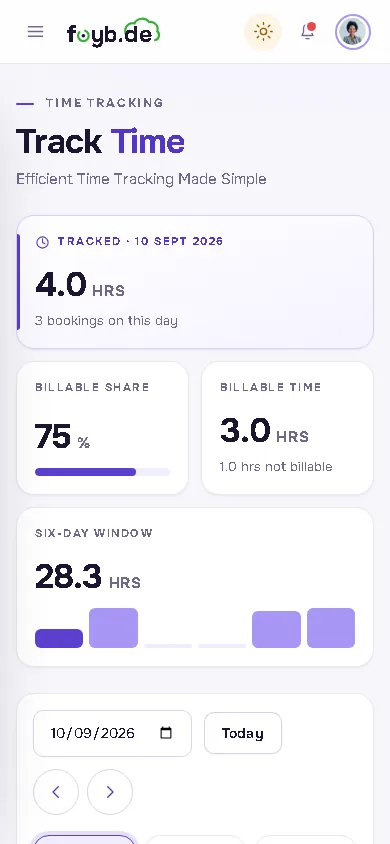Jump to today with the Today button
Viewport: 390px width, 844px height.
(243, 733)
